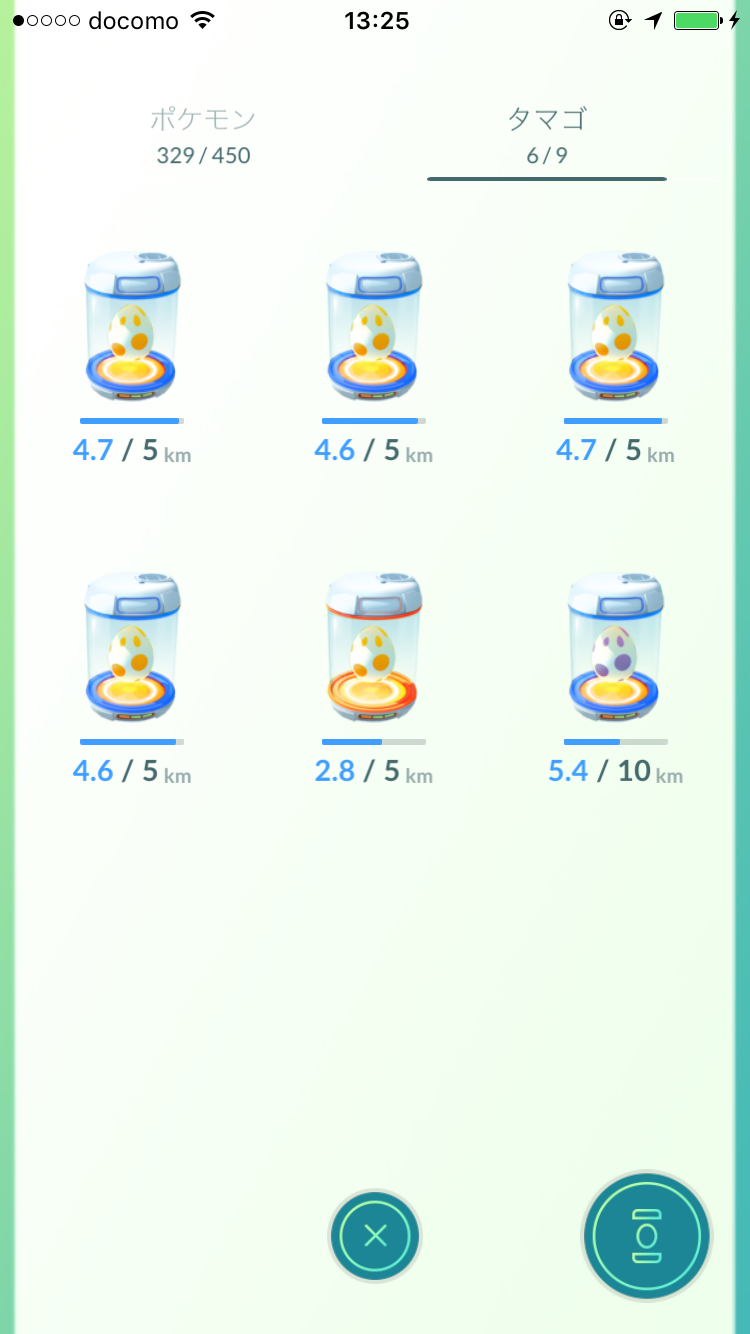Close the egg list with the X button

375,1236
